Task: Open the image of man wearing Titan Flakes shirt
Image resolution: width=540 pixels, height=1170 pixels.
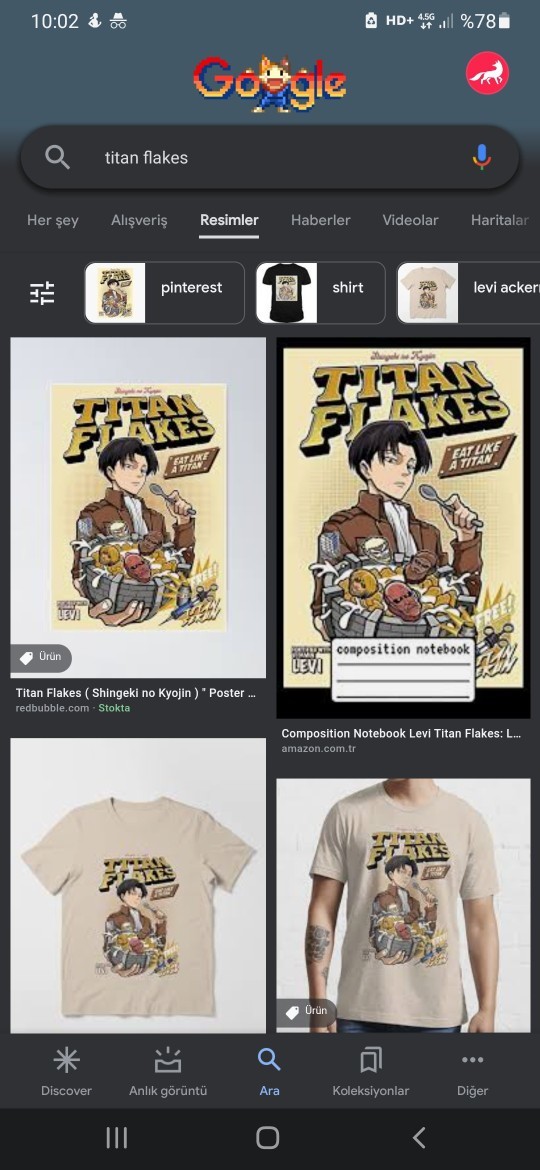Action: click(404, 905)
